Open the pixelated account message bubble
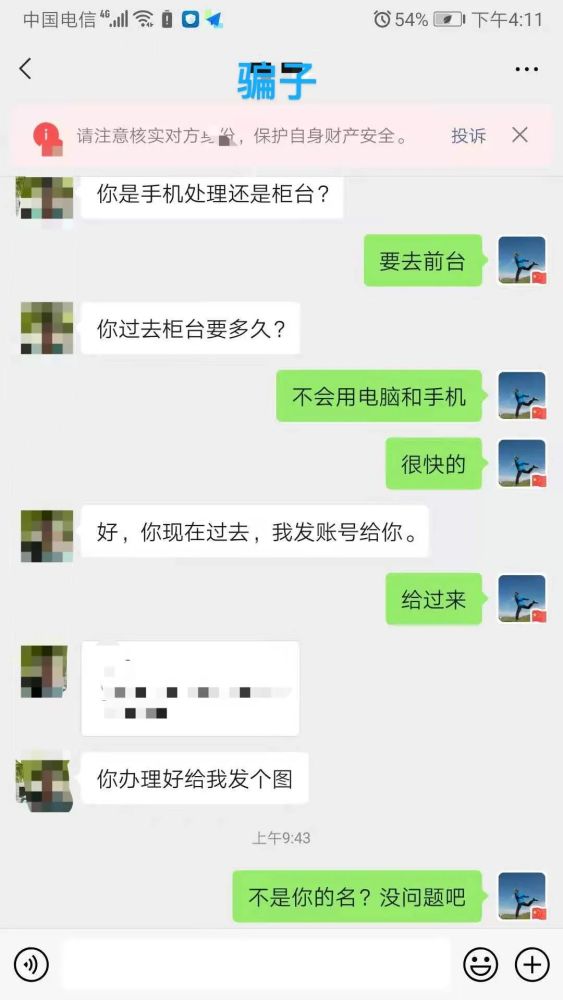 point(190,688)
